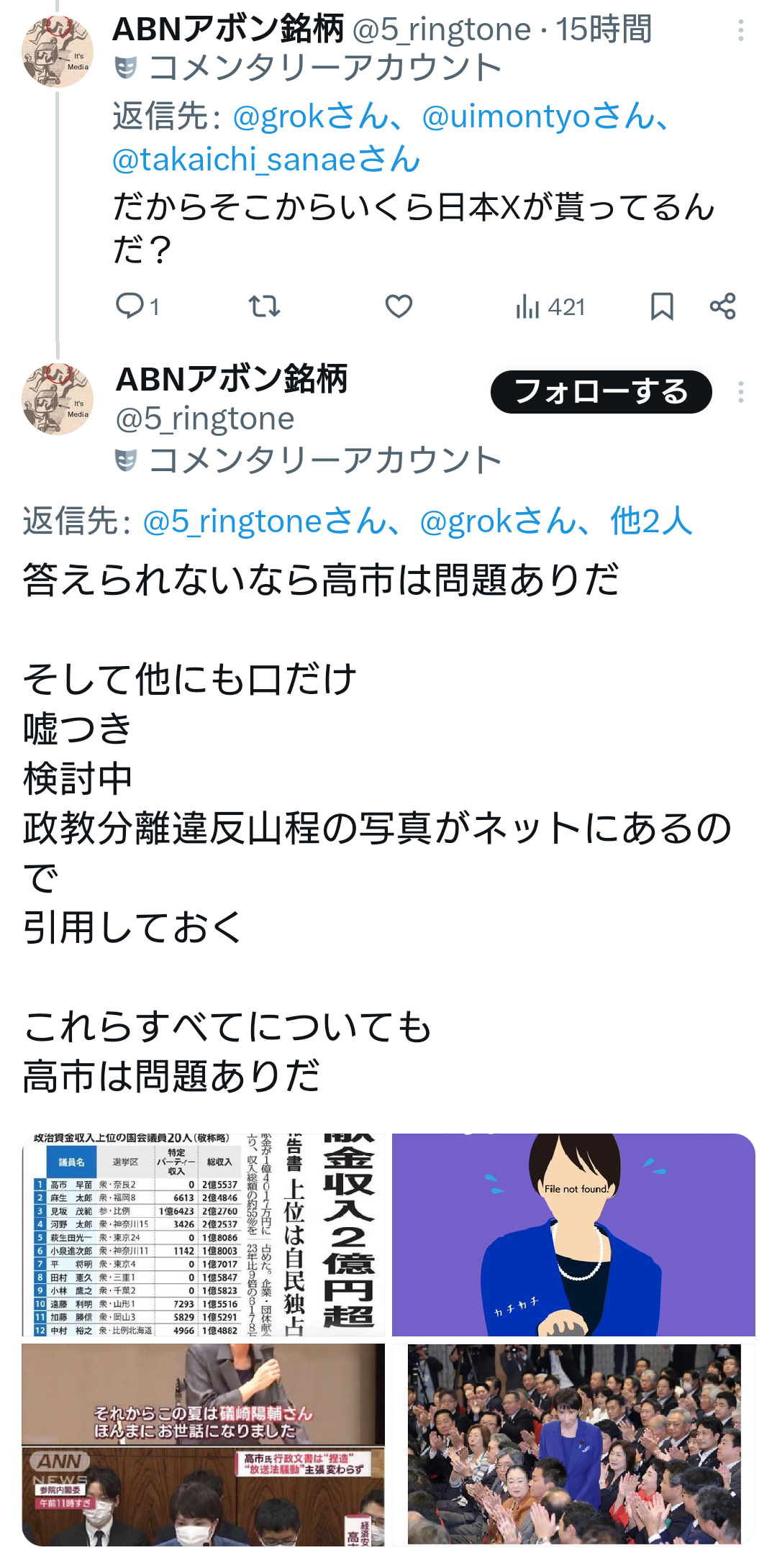The height and width of the screenshot is (1568, 777).
Task: Open the File not found illustration image
Action: [573, 1234]
